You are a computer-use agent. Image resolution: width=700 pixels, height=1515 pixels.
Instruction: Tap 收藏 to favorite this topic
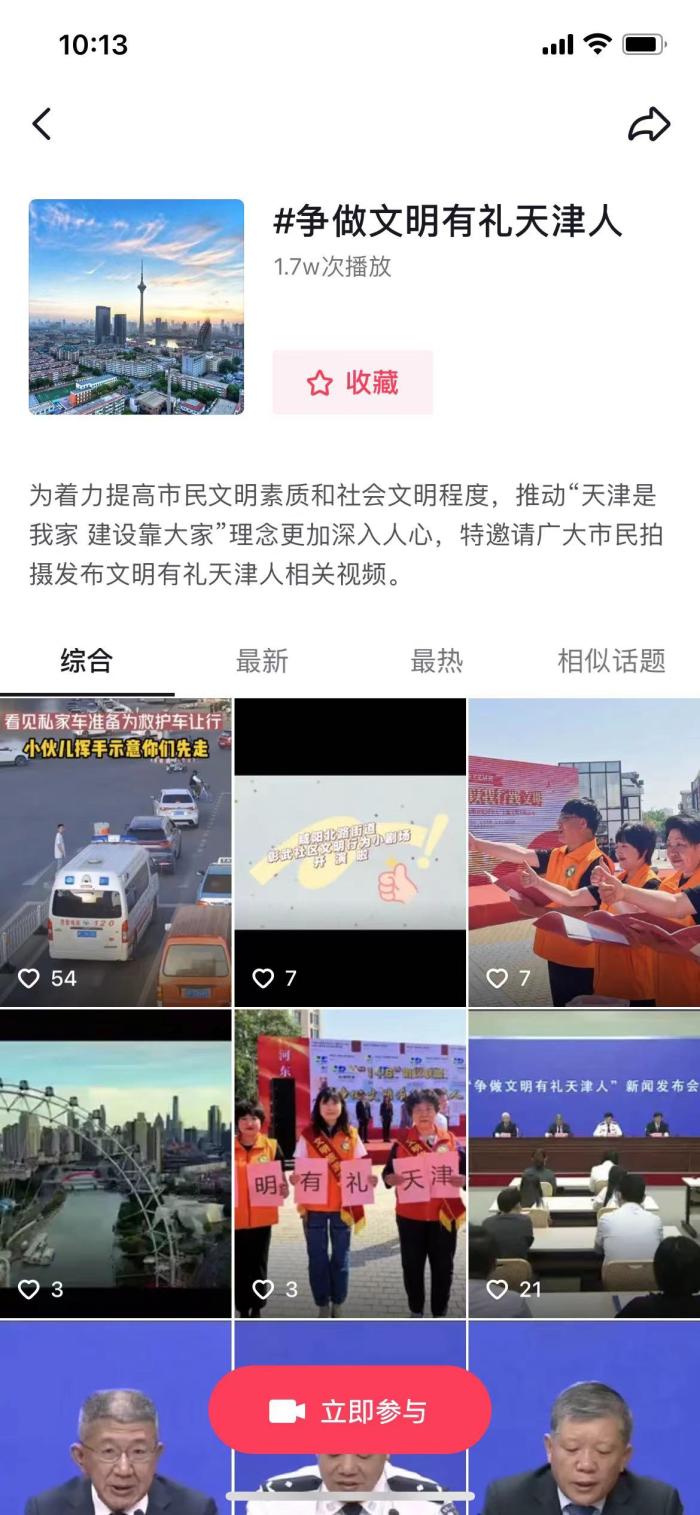(352, 382)
